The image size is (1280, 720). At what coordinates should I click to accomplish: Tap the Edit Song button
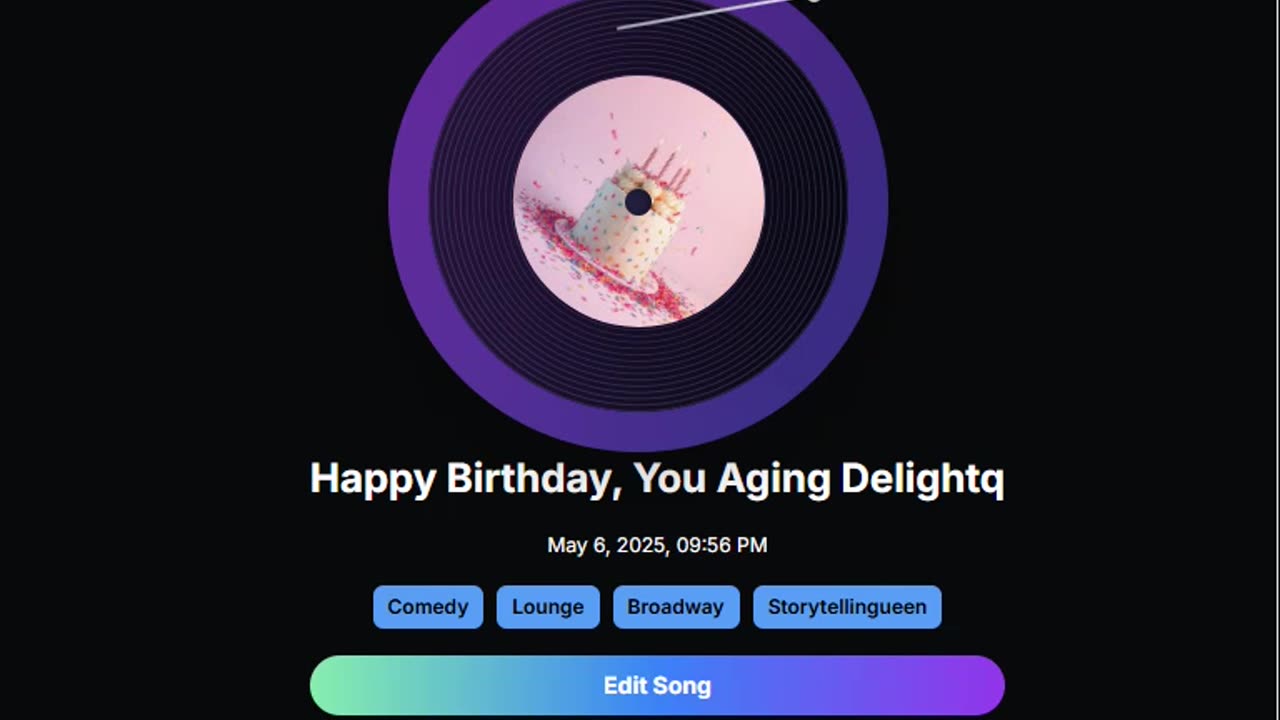coord(657,686)
